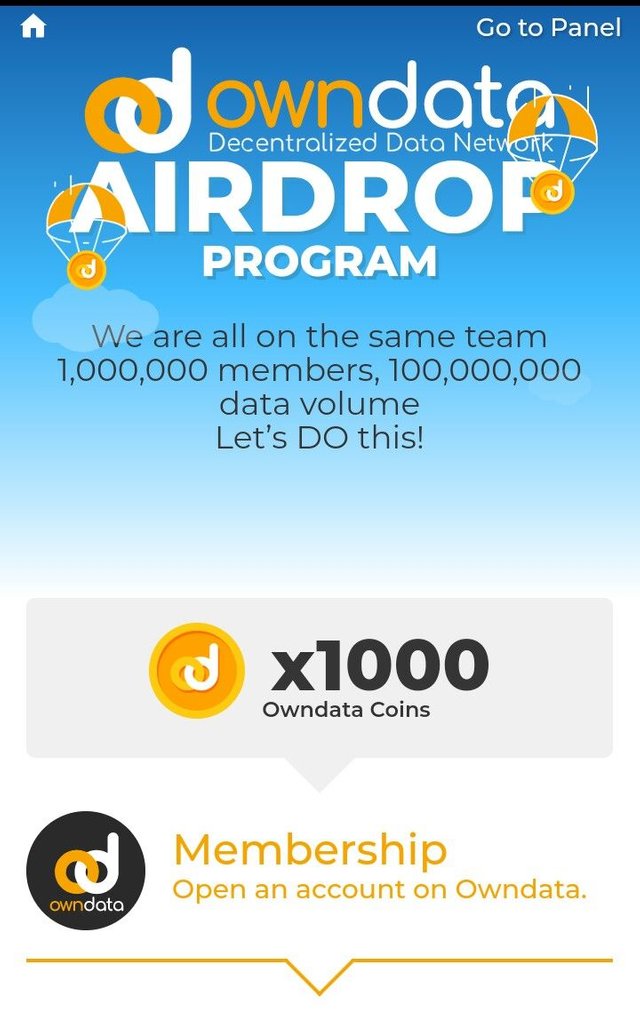Viewport: 640px width, 1011px height.
Task: Open the Membership step
Action: pyautogui.click(x=309, y=851)
